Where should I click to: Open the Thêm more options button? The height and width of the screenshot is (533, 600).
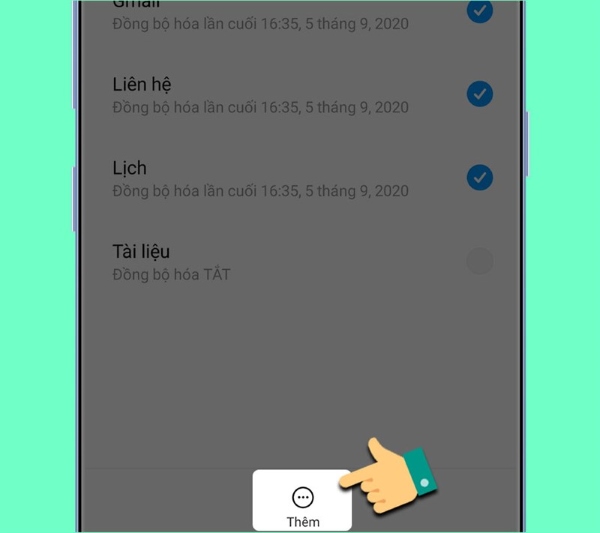(302, 502)
